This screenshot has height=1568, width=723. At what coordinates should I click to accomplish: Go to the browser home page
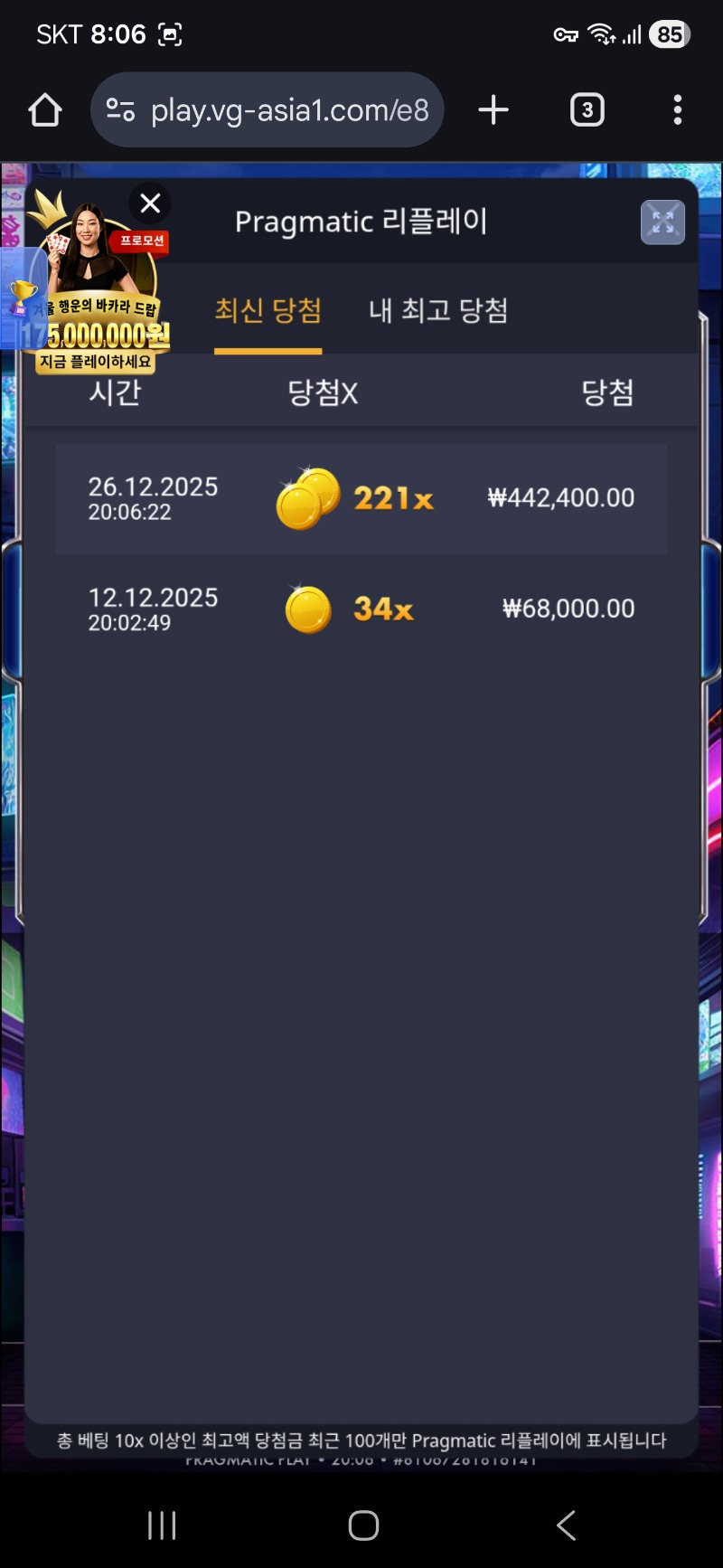click(44, 110)
